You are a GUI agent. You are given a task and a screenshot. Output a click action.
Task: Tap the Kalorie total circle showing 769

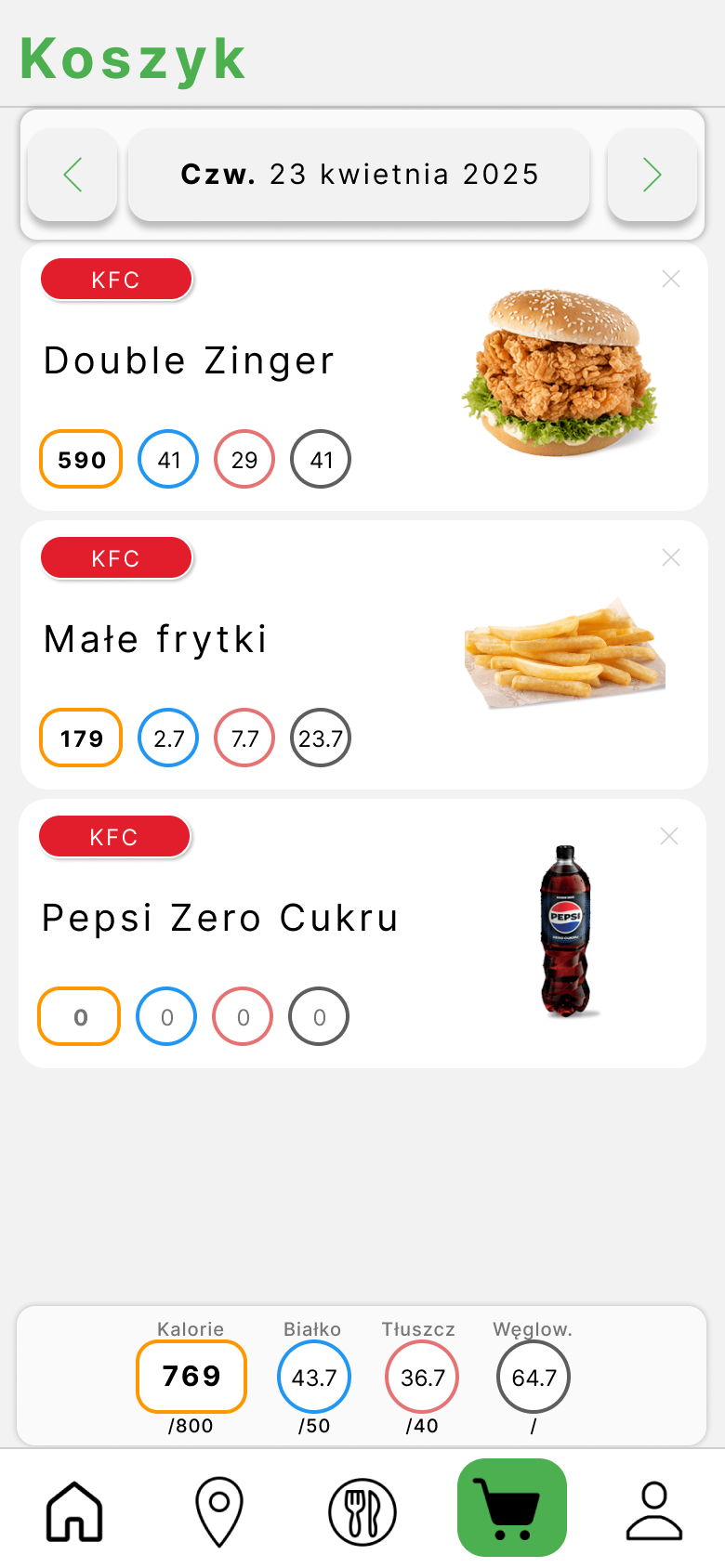(191, 1376)
